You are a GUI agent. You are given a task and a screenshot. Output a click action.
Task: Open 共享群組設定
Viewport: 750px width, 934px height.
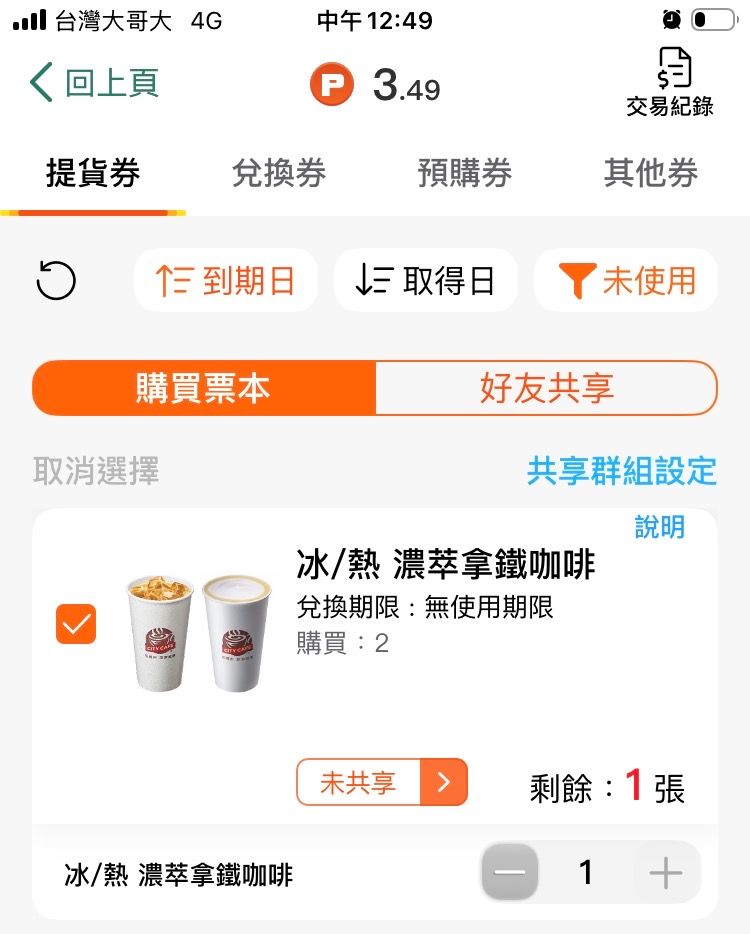click(622, 471)
